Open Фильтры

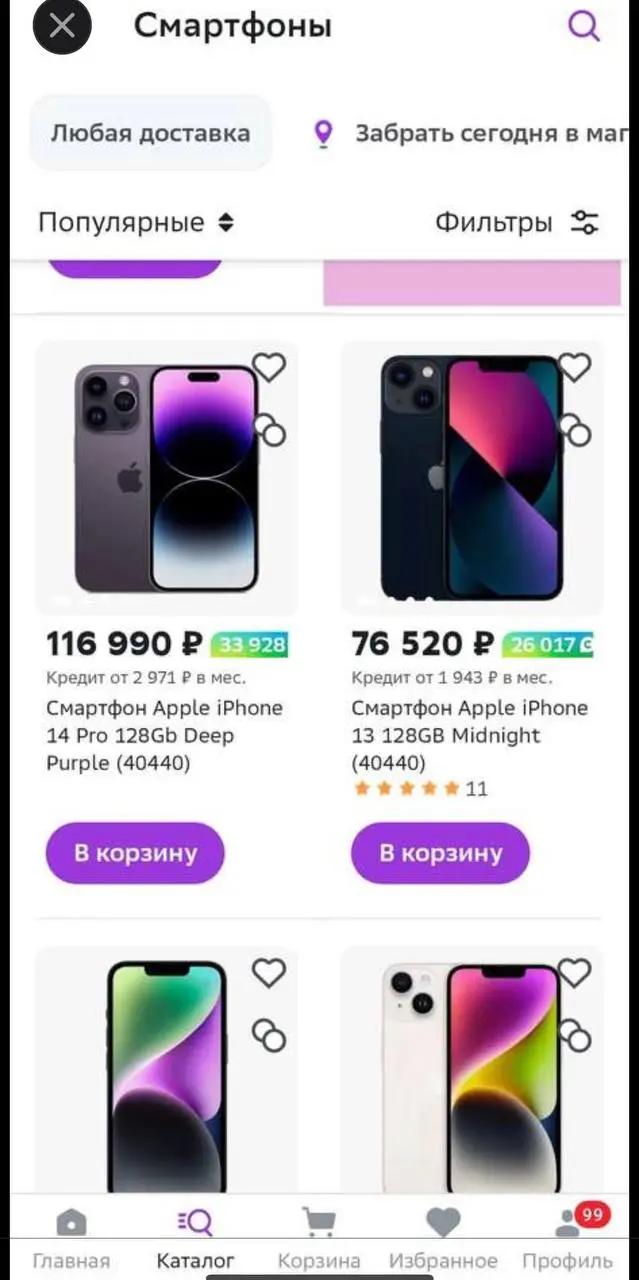click(x=516, y=222)
